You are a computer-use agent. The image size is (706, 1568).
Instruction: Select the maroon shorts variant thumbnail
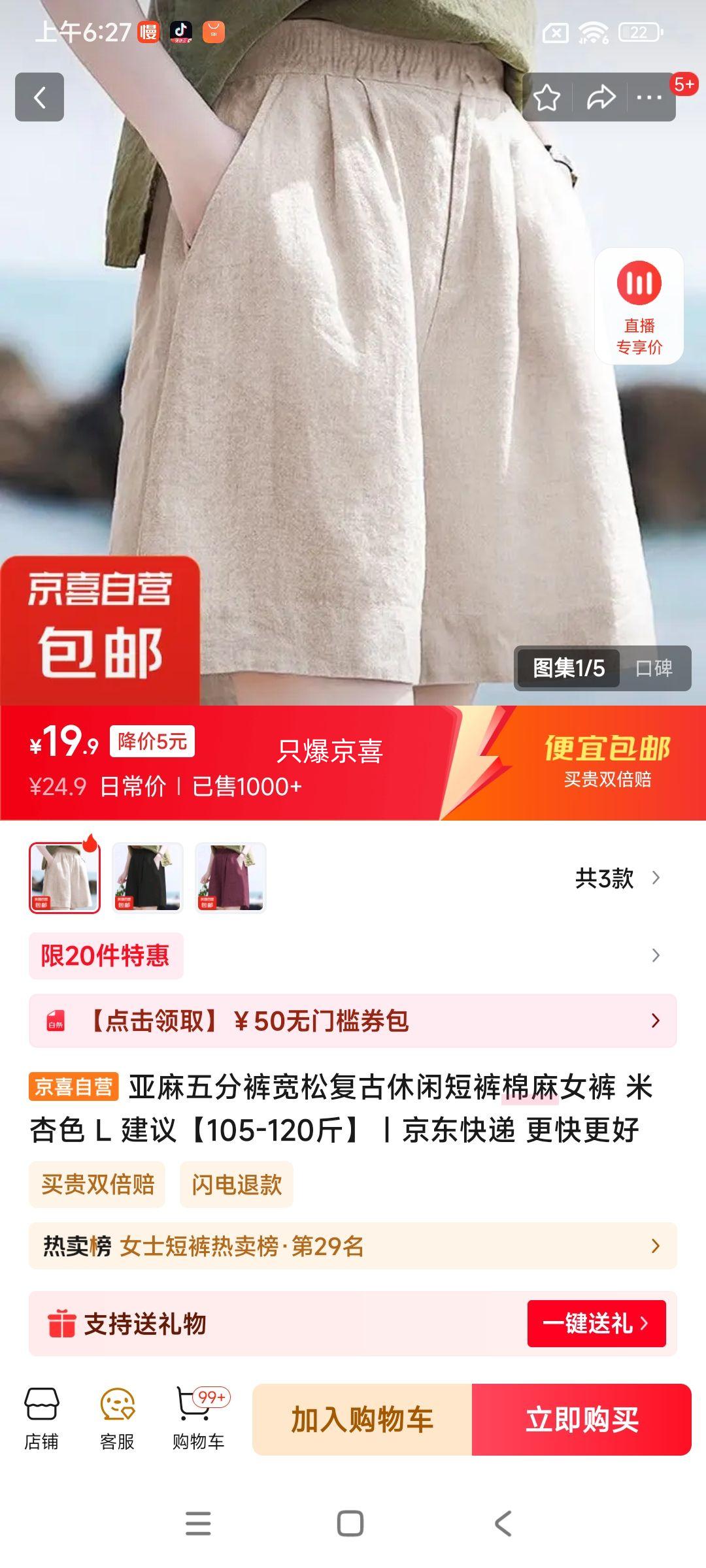[x=231, y=877]
